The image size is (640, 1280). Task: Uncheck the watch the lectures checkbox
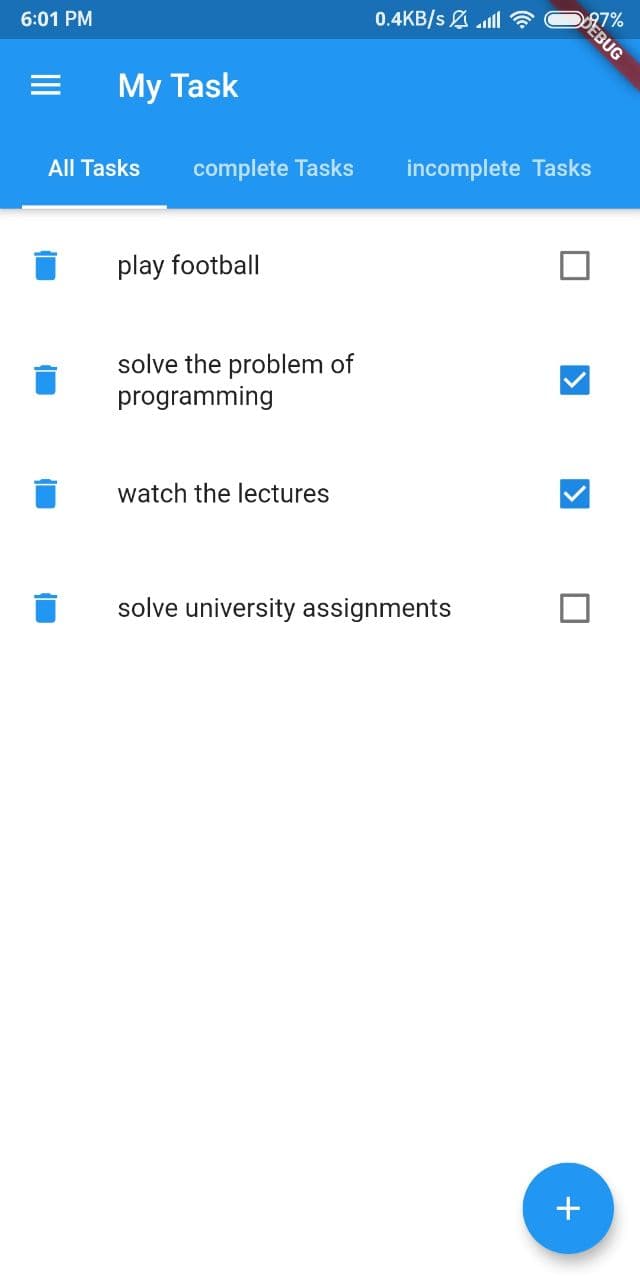(x=574, y=494)
